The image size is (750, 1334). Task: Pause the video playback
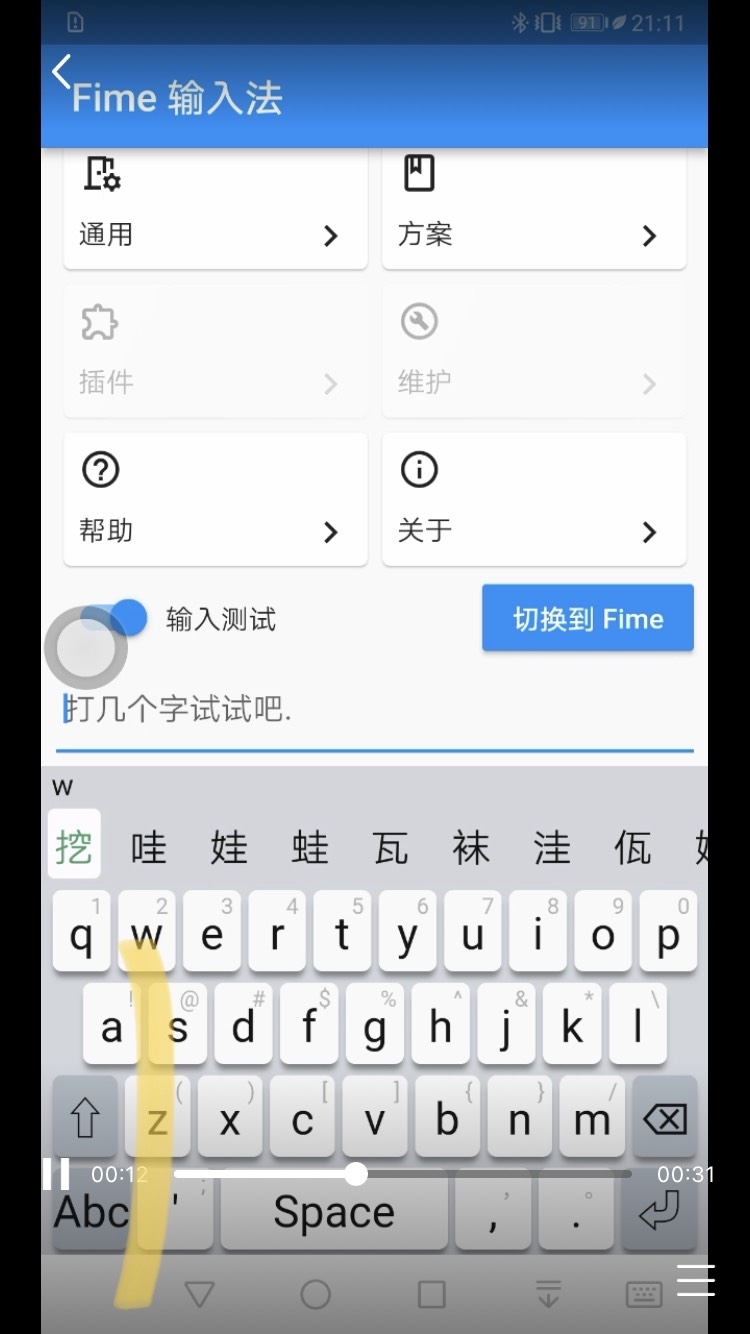[56, 1174]
